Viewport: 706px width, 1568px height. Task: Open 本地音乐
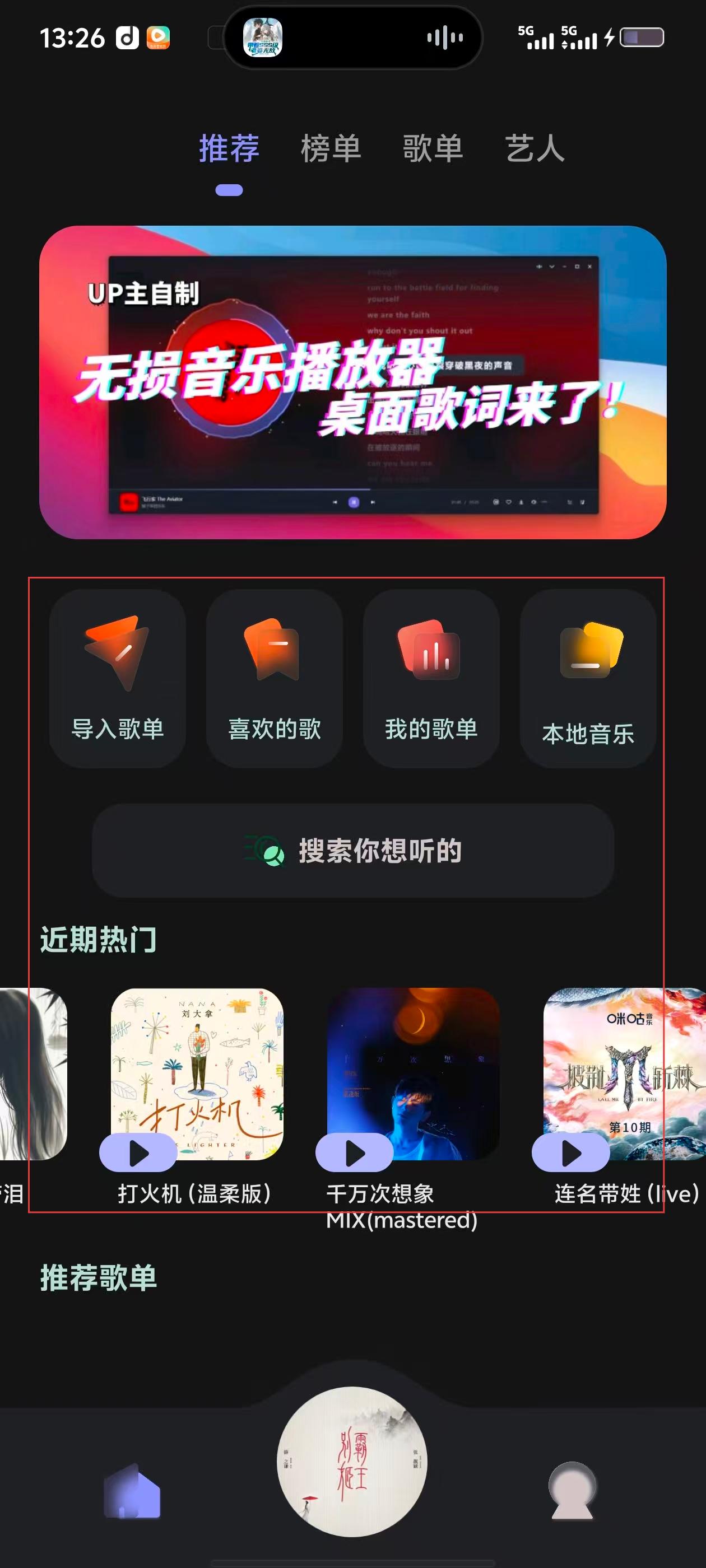click(588, 678)
